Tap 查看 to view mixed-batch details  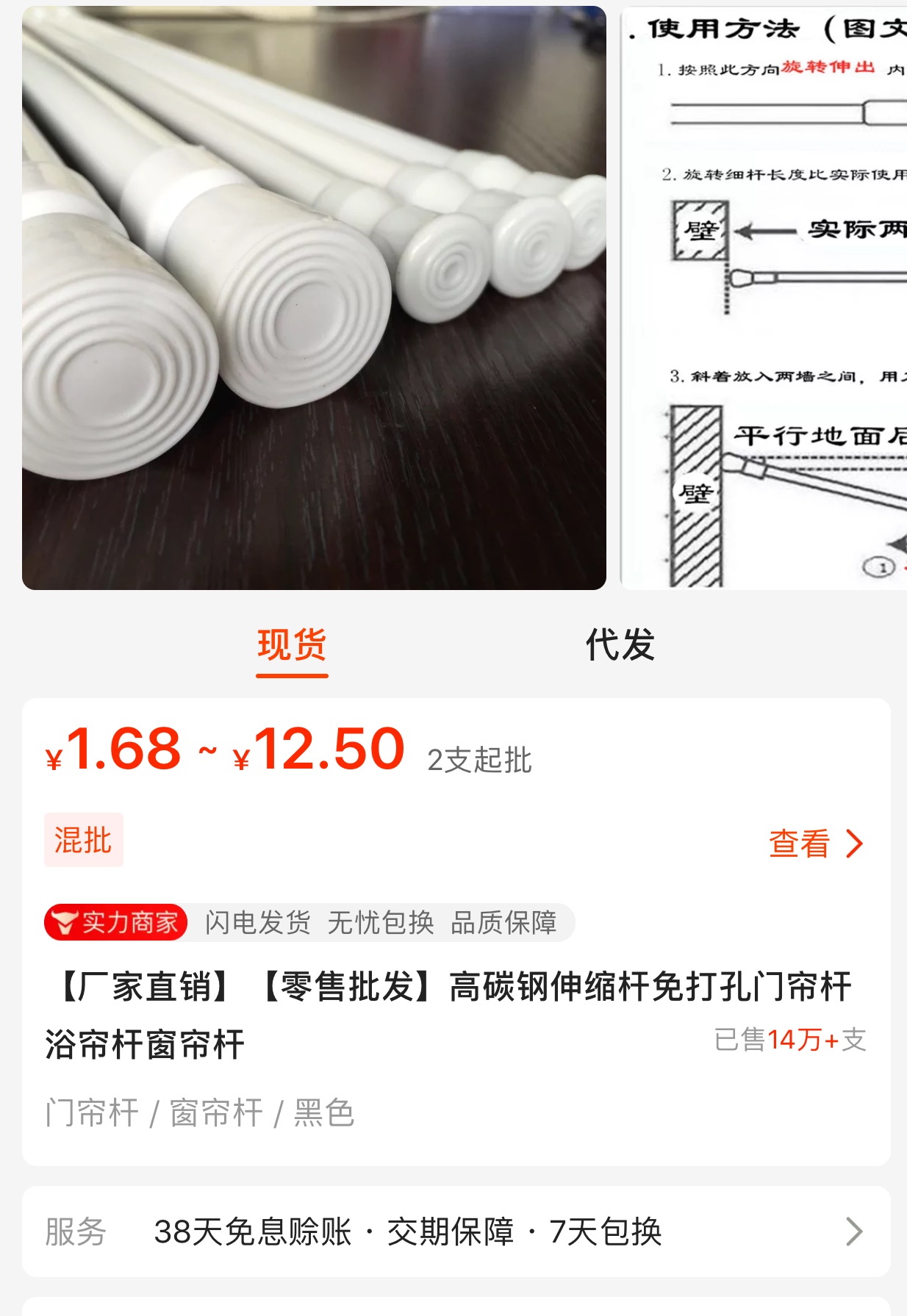click(814, 844)
